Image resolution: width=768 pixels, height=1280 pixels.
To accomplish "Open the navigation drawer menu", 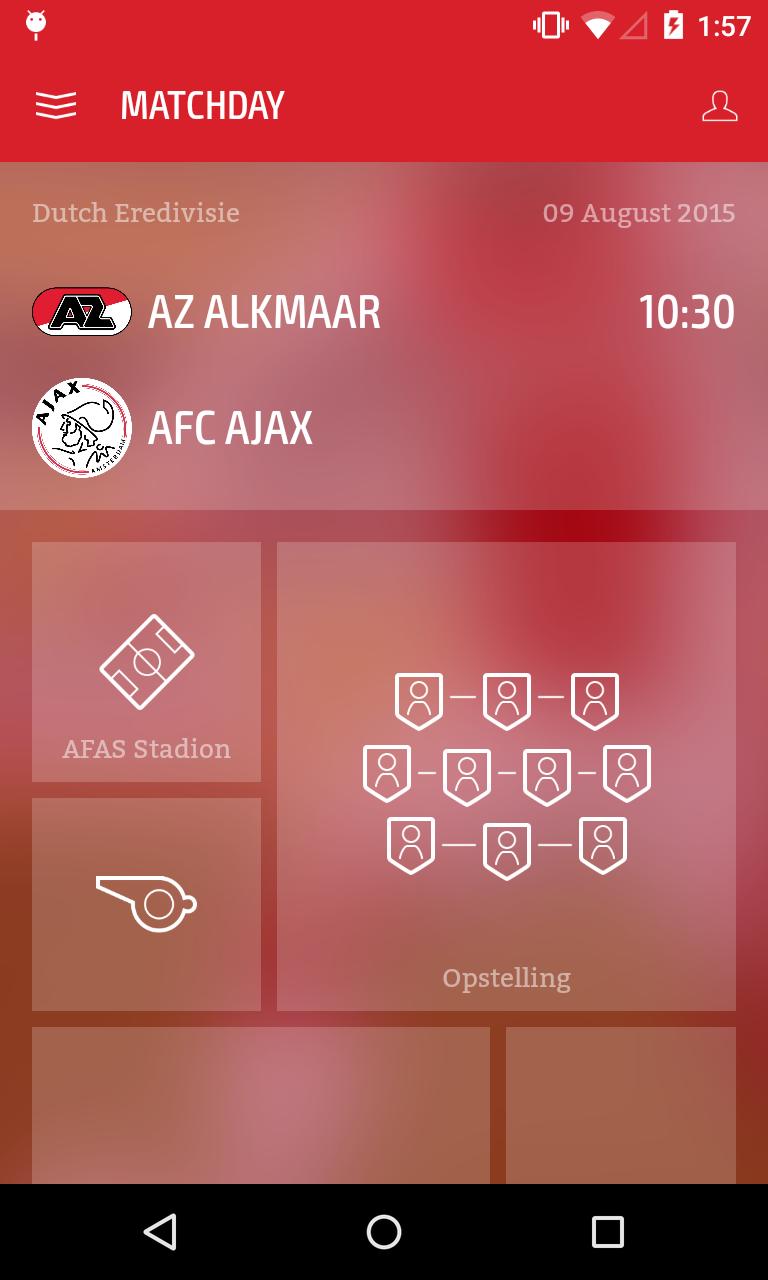I will point(56,105).
